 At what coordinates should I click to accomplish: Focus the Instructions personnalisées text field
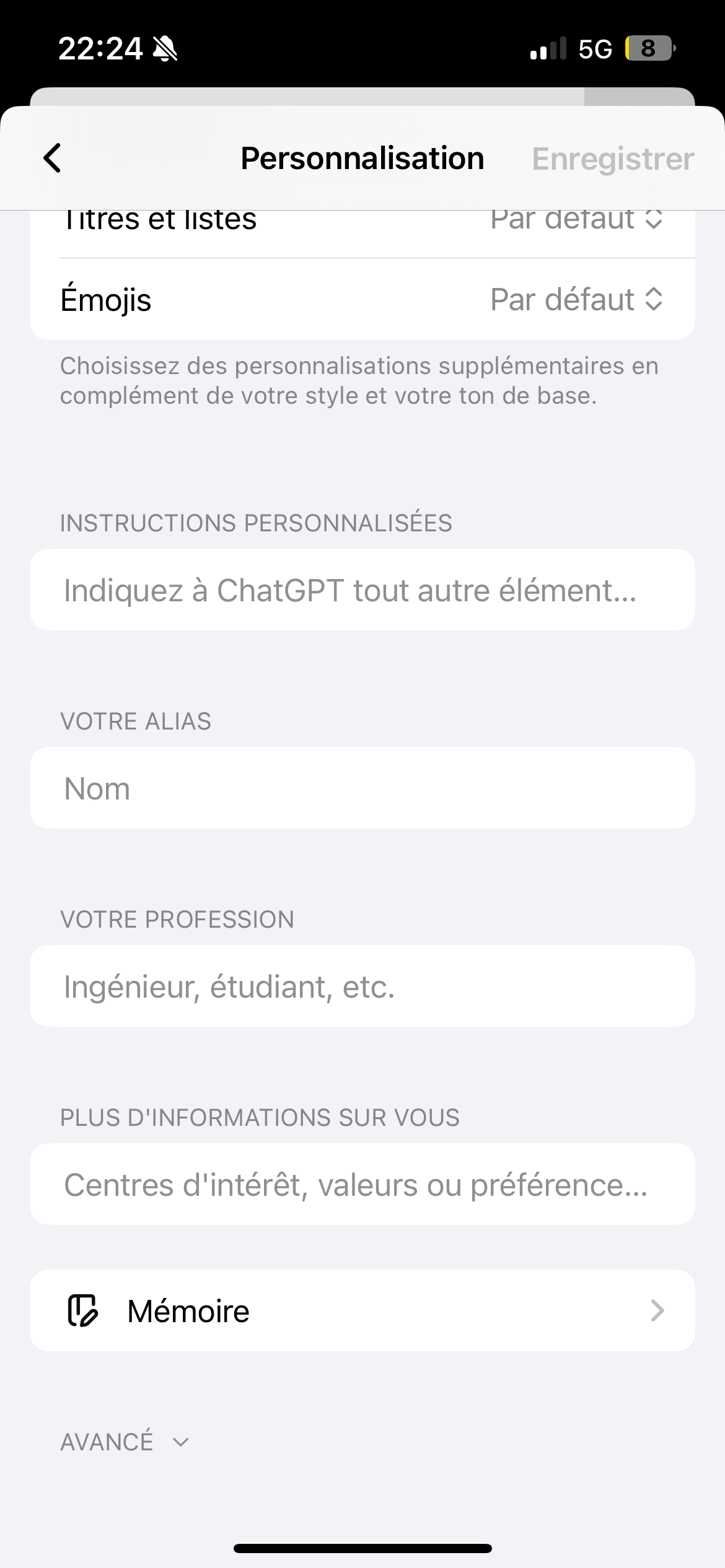click(x=362, y=590)
